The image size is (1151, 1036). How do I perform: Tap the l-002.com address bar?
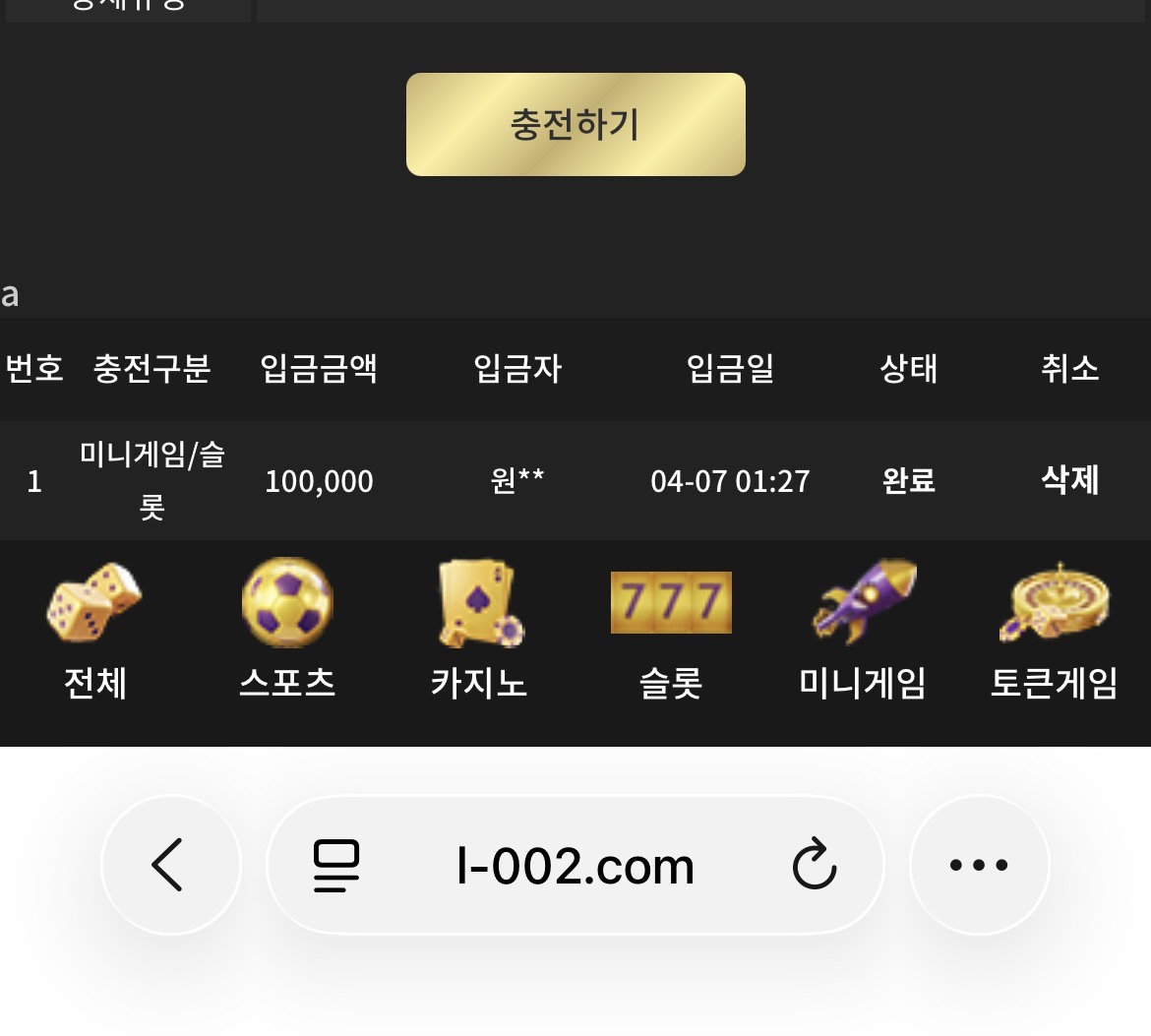575,866
